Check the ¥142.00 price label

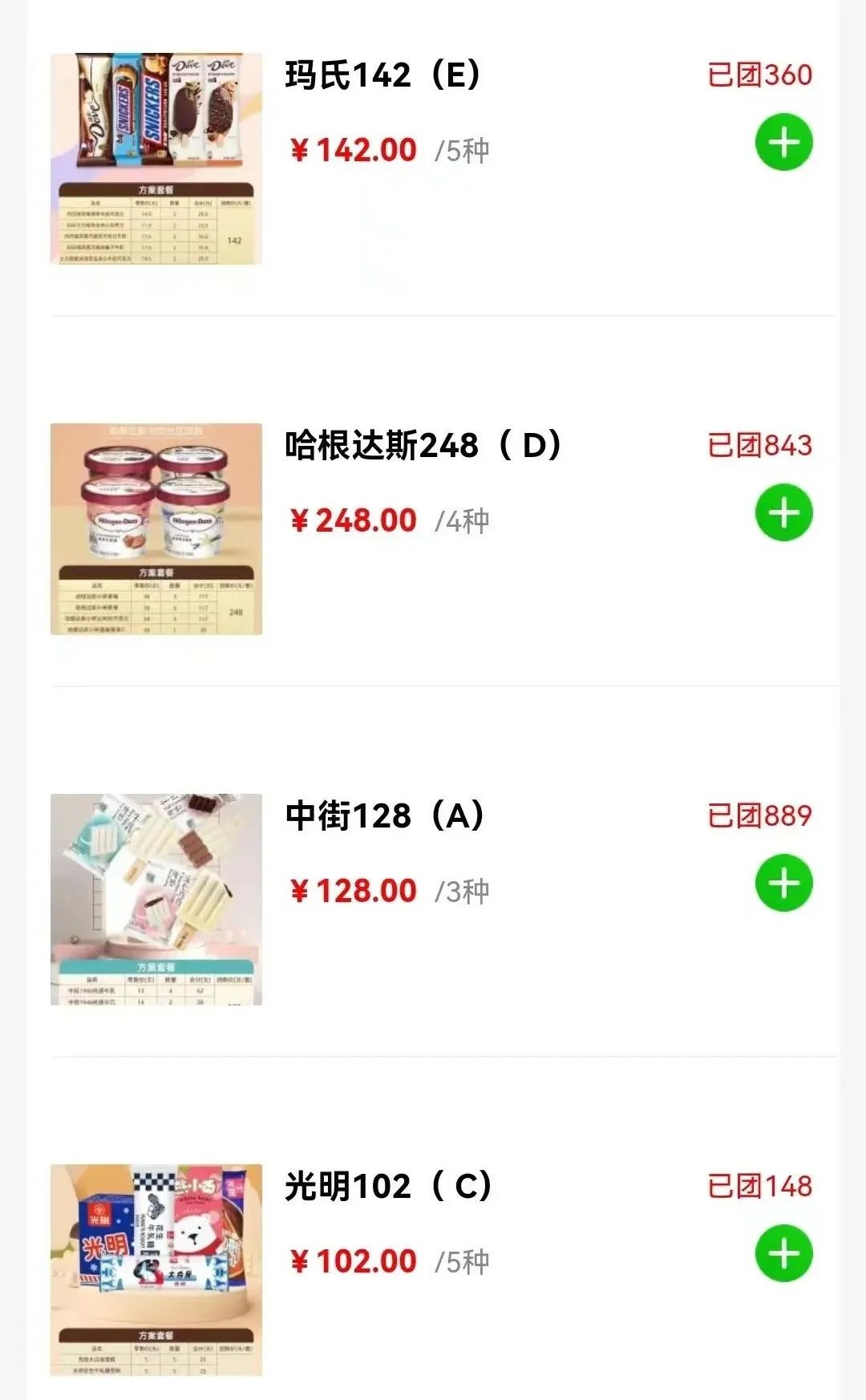[351, 150]
